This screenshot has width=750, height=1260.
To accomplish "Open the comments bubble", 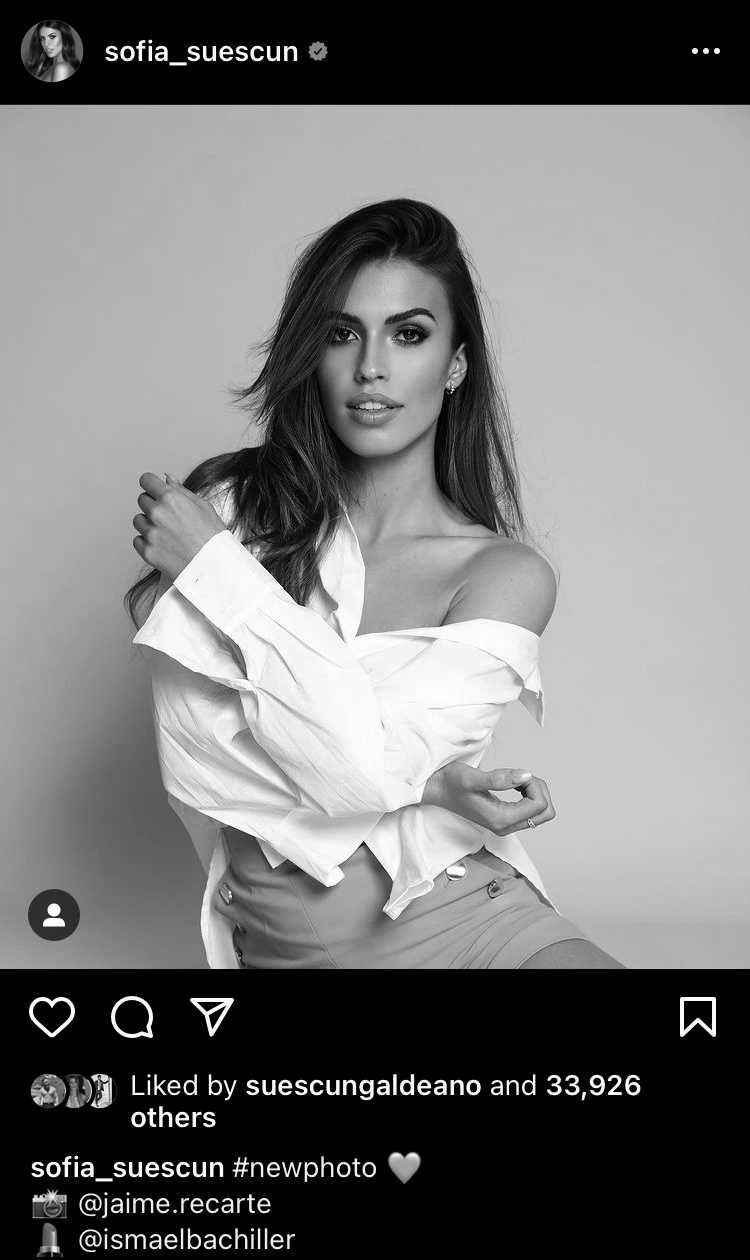I will click(132, 1017).
